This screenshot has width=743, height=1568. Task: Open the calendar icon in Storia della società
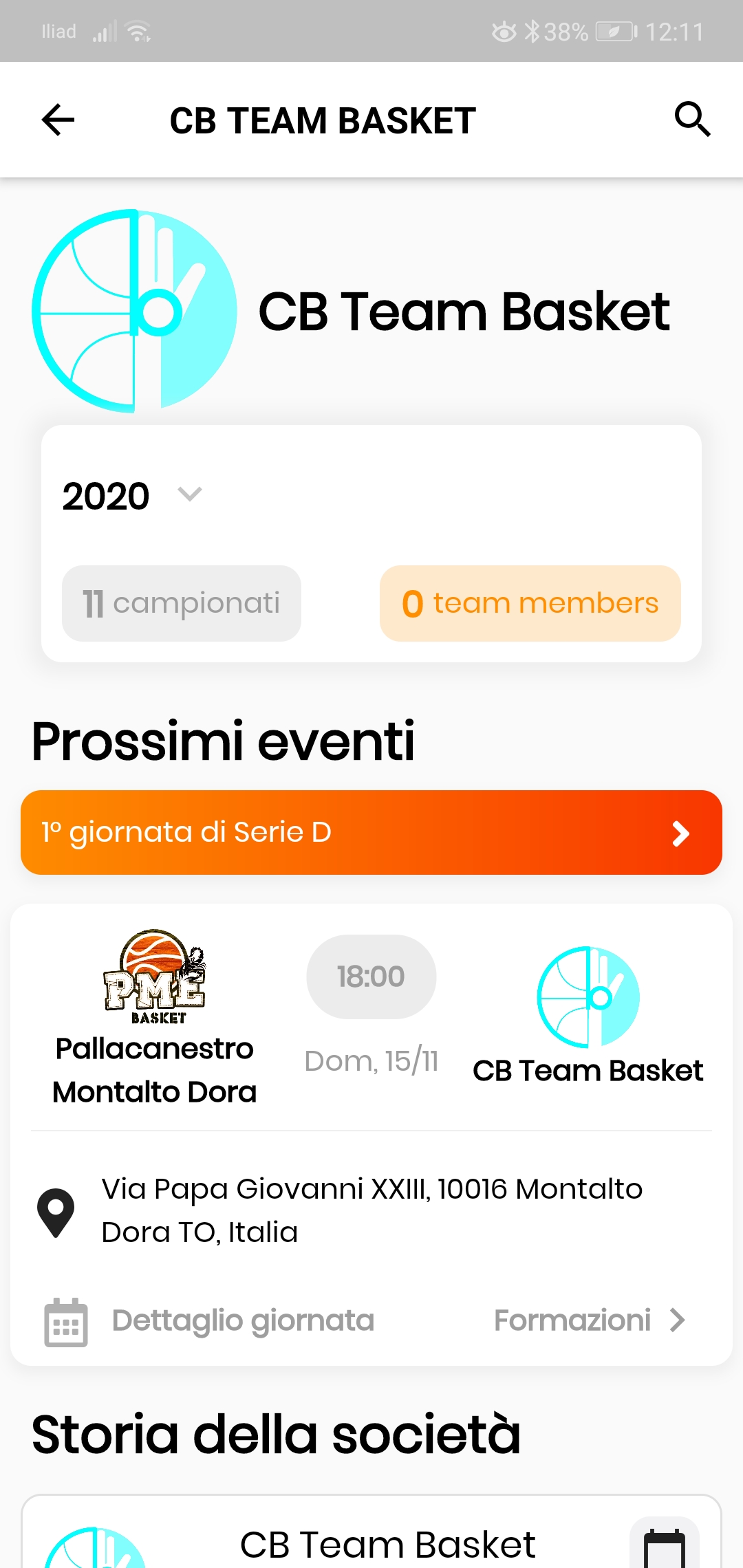[x=664, y=1547]
